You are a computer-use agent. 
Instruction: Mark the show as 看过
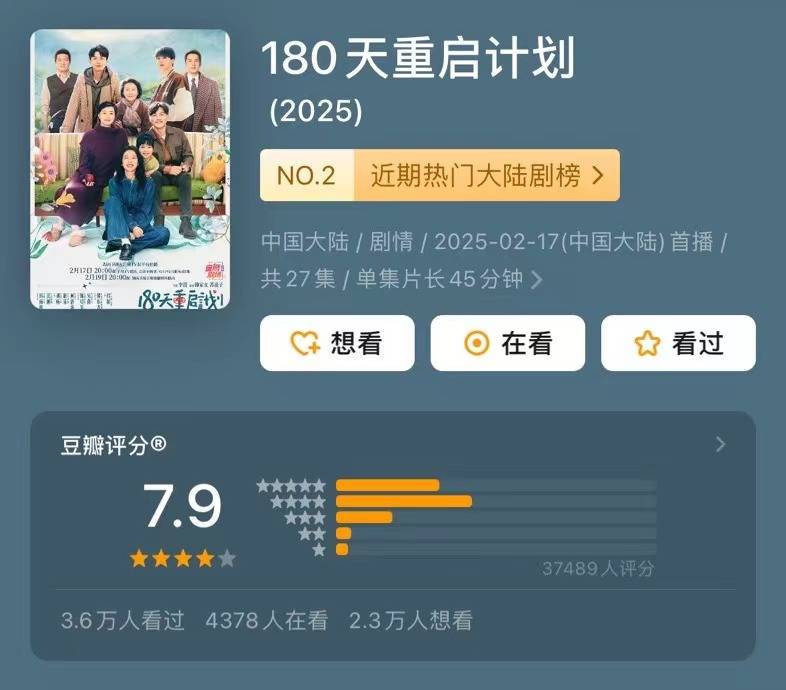(x=678, y=343)
